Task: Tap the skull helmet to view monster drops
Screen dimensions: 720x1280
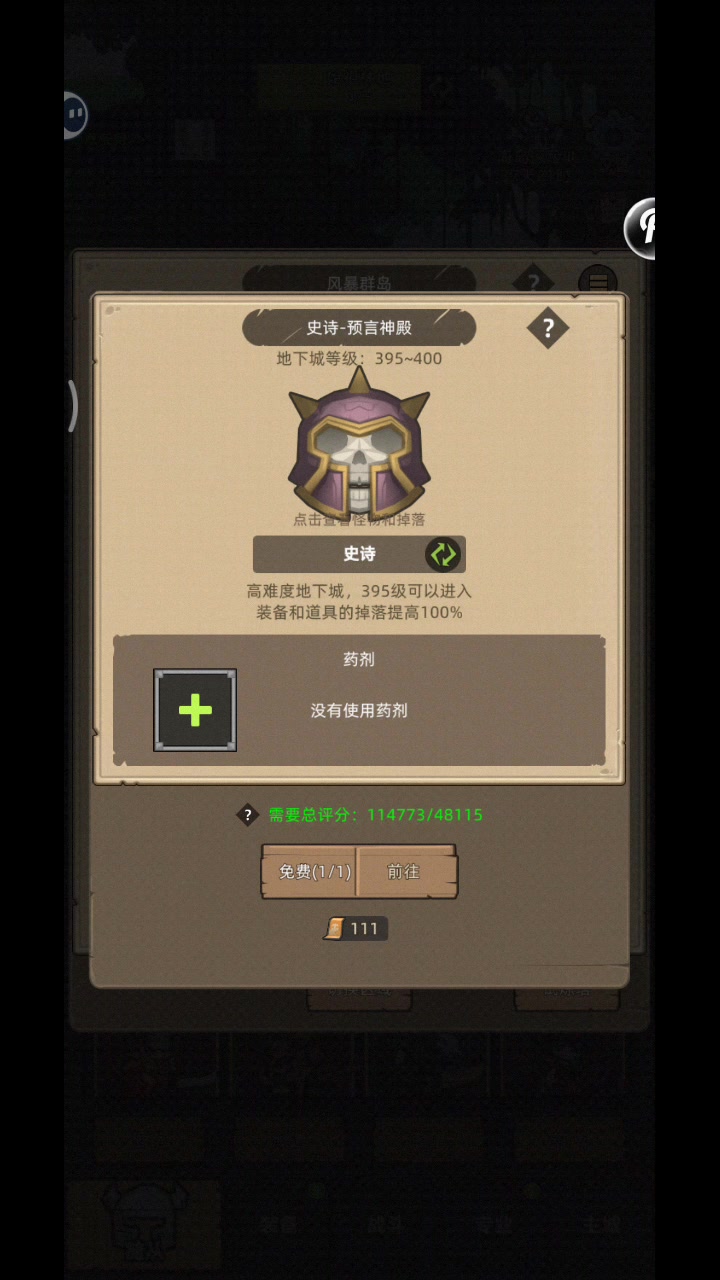Action: [358, 452]
